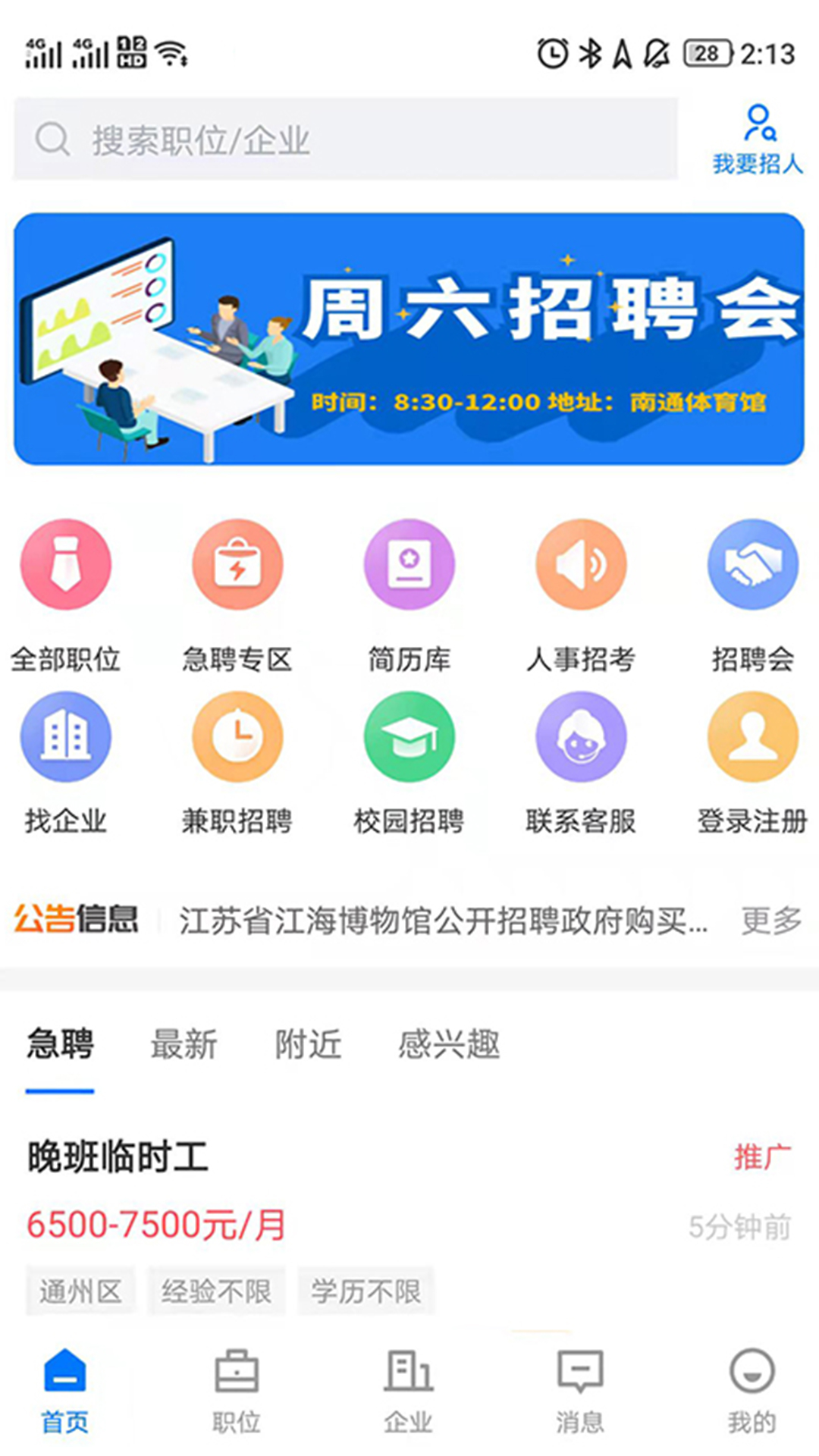Tap the 校园招聘 graduation cap icon
Image resolution: width=819 pixels, height=1456 pixels.
tap(409, 737)
